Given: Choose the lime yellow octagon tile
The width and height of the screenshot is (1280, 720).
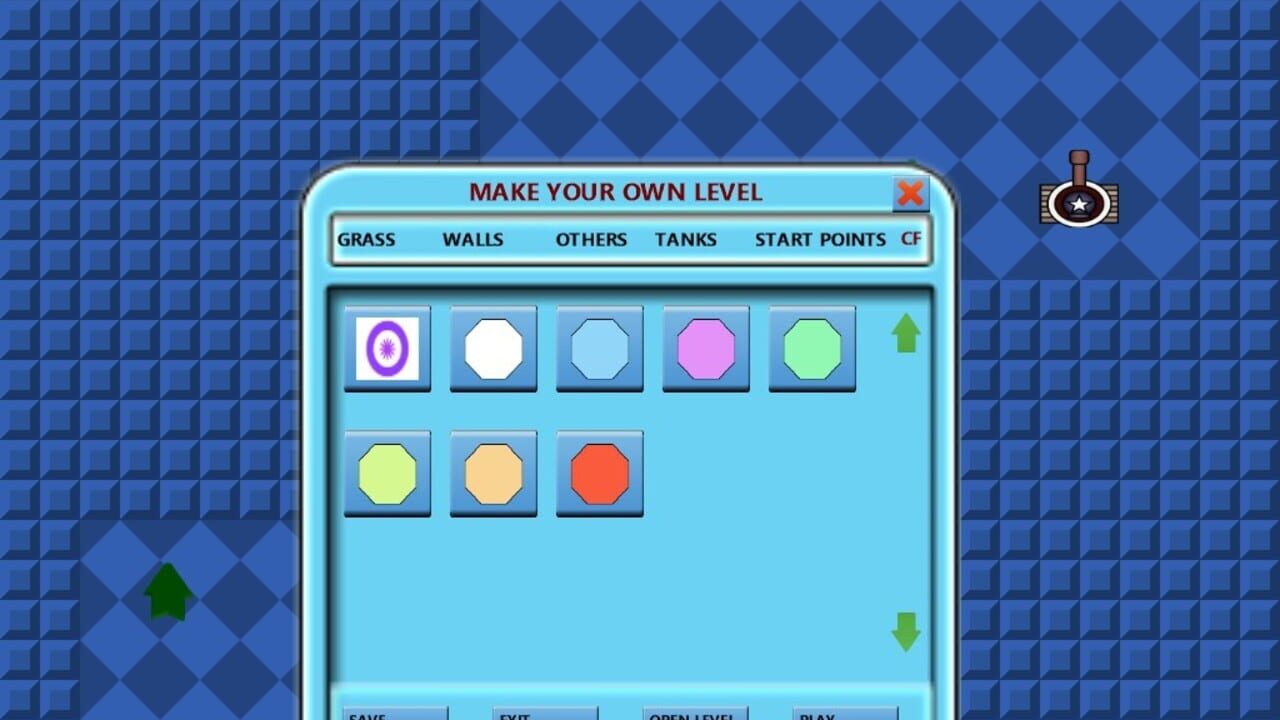Looking at the screenshot, I should [x=387, y=474].
